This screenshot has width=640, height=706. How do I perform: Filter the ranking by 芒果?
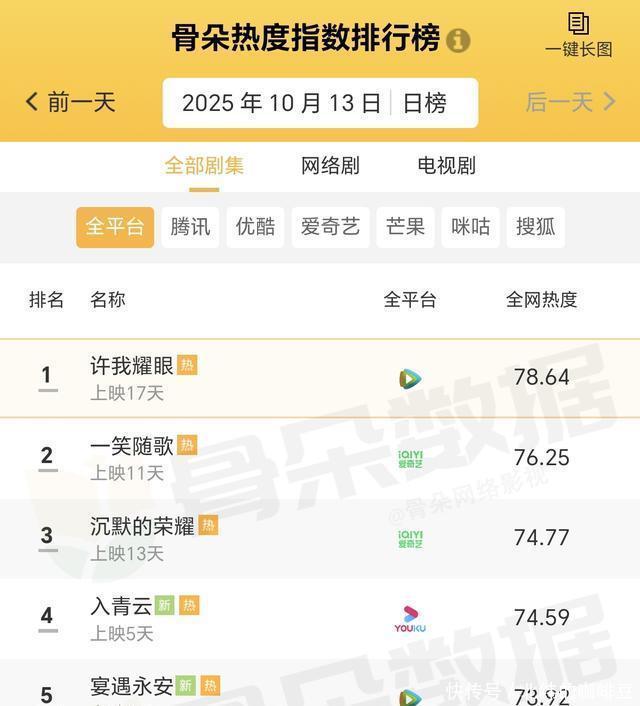tap(406, 227)
